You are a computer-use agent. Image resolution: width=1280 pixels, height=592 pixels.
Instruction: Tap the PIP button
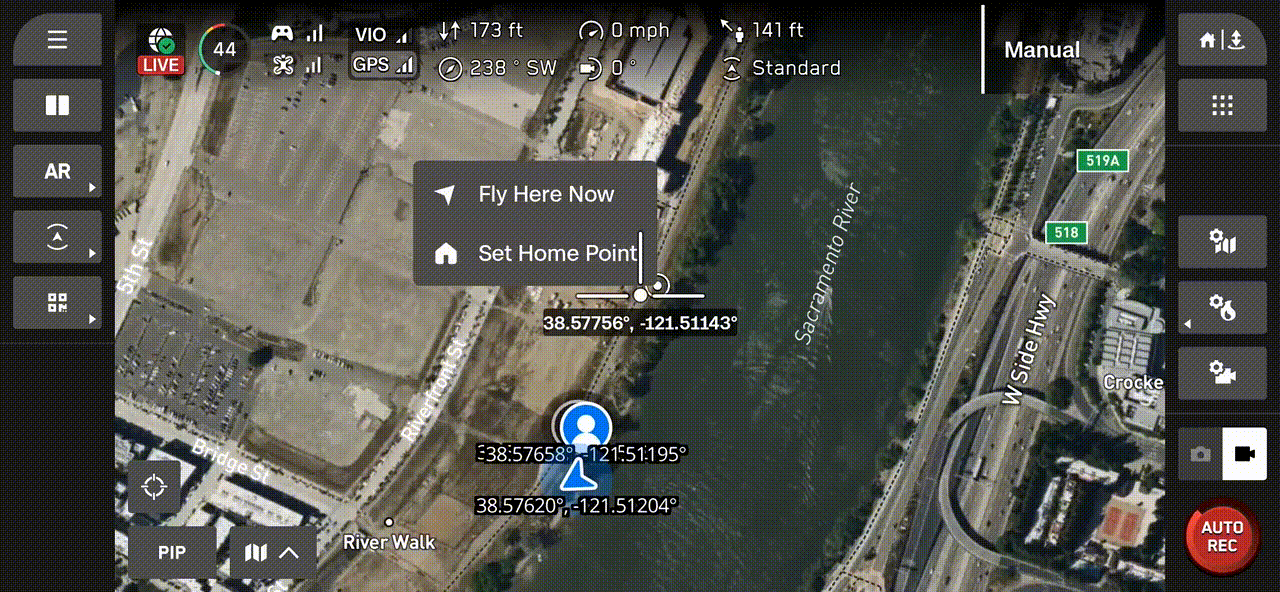tap(172, 552)
